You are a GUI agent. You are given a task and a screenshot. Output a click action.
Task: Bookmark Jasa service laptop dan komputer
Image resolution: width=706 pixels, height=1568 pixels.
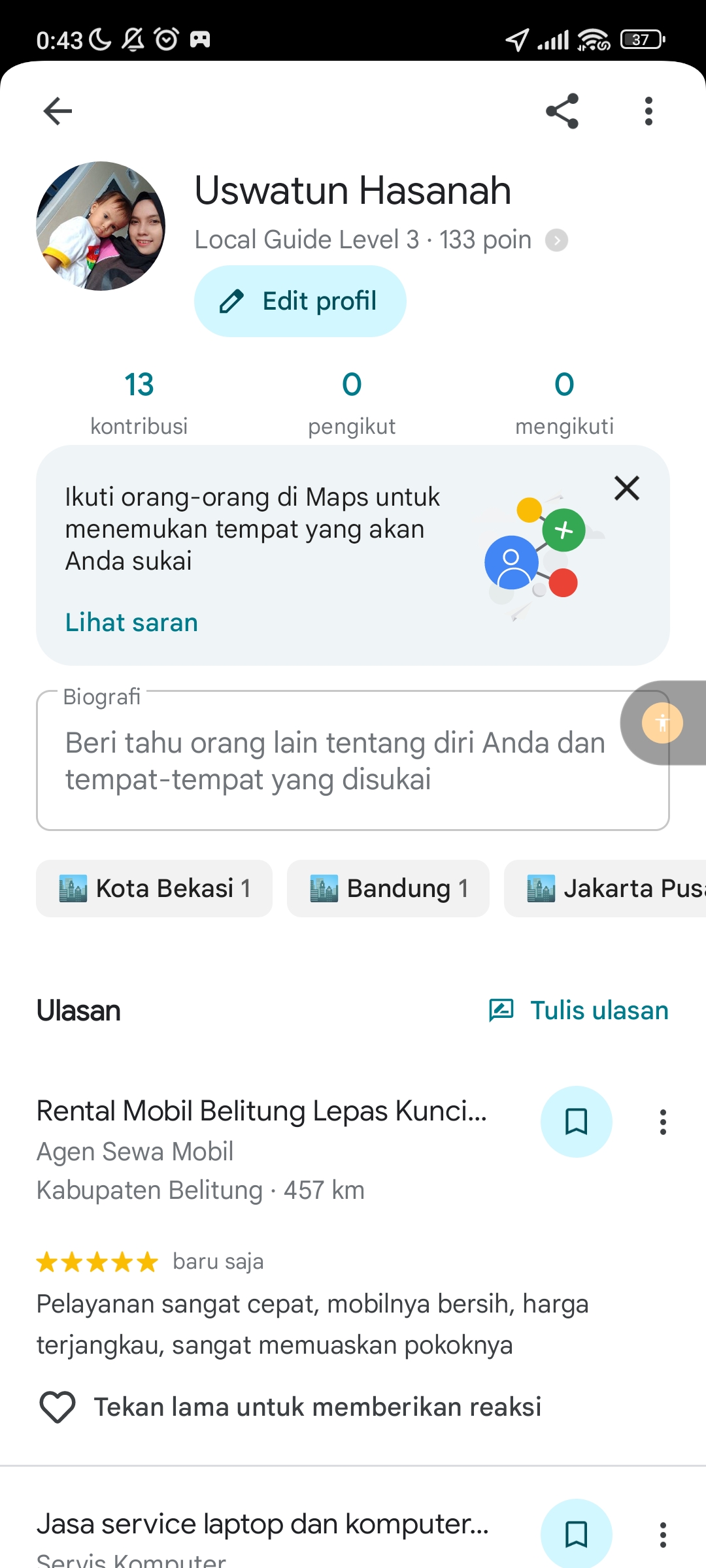577,1533
